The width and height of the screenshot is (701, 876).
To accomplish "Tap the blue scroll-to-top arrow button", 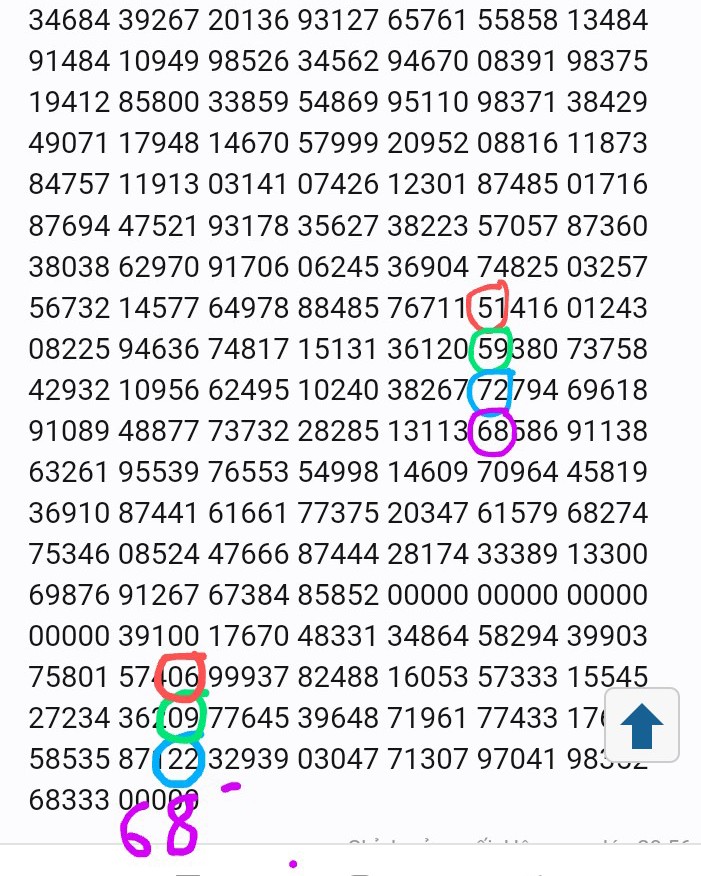I will tap(642, 725).
